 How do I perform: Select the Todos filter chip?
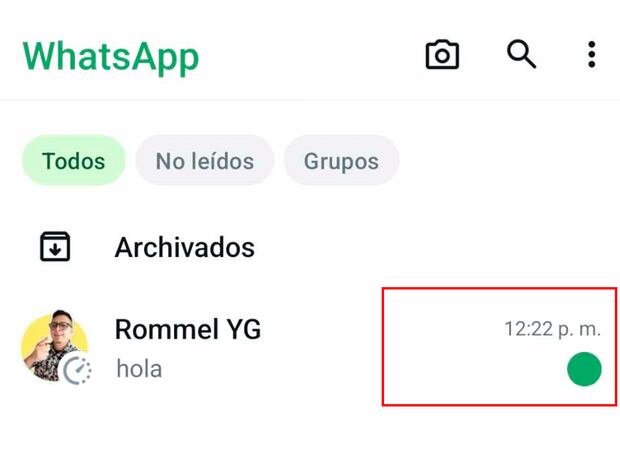click(73, 161)
